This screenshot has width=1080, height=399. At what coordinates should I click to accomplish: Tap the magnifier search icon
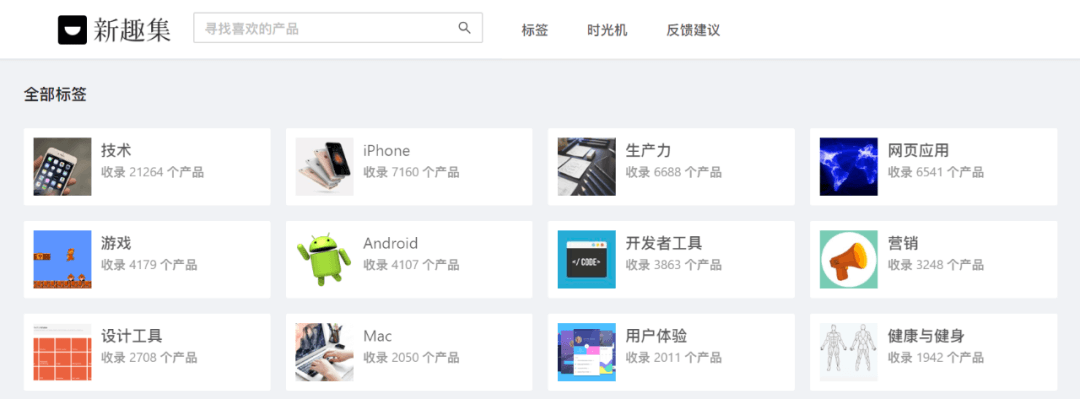click(x=465, y=28)
